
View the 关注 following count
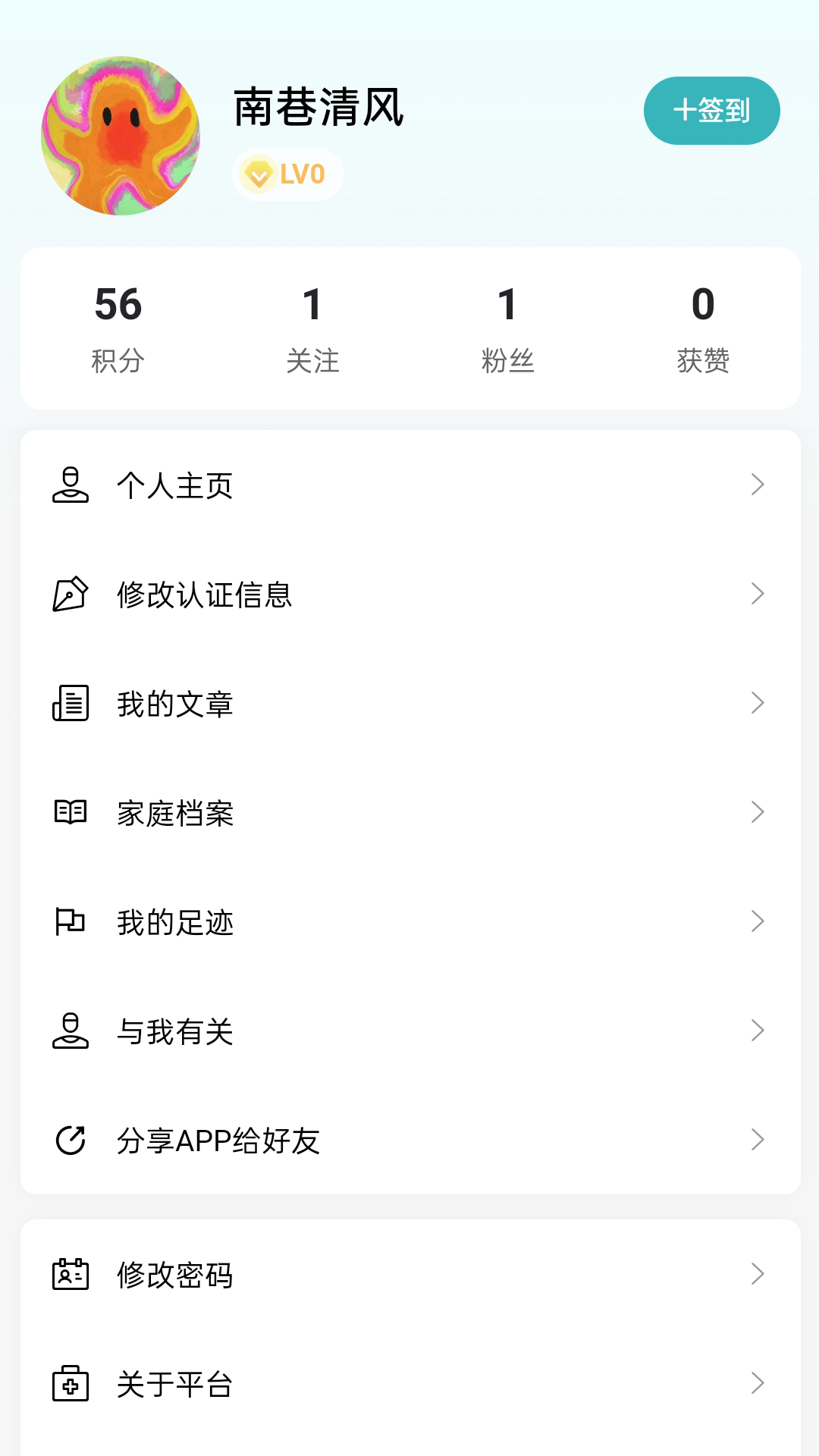[312, 326]
